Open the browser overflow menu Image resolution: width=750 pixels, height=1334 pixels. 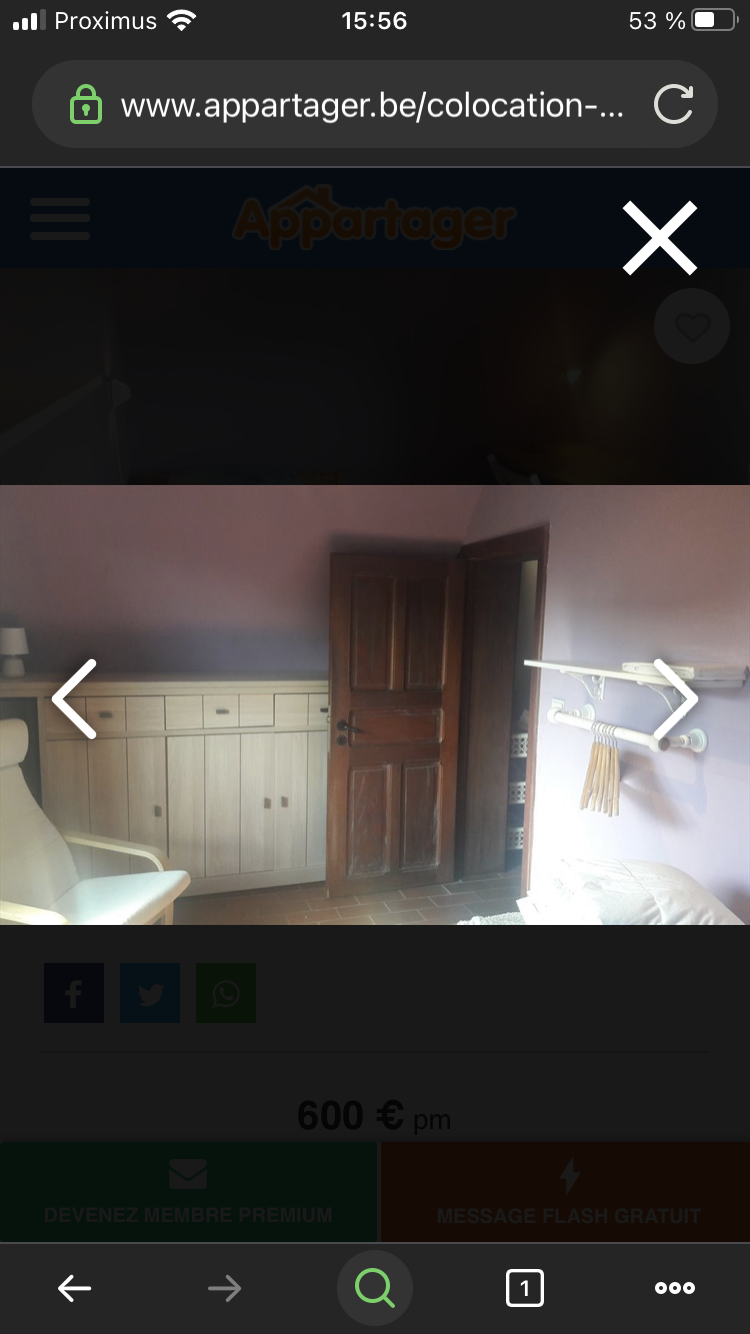point(675,1289)
